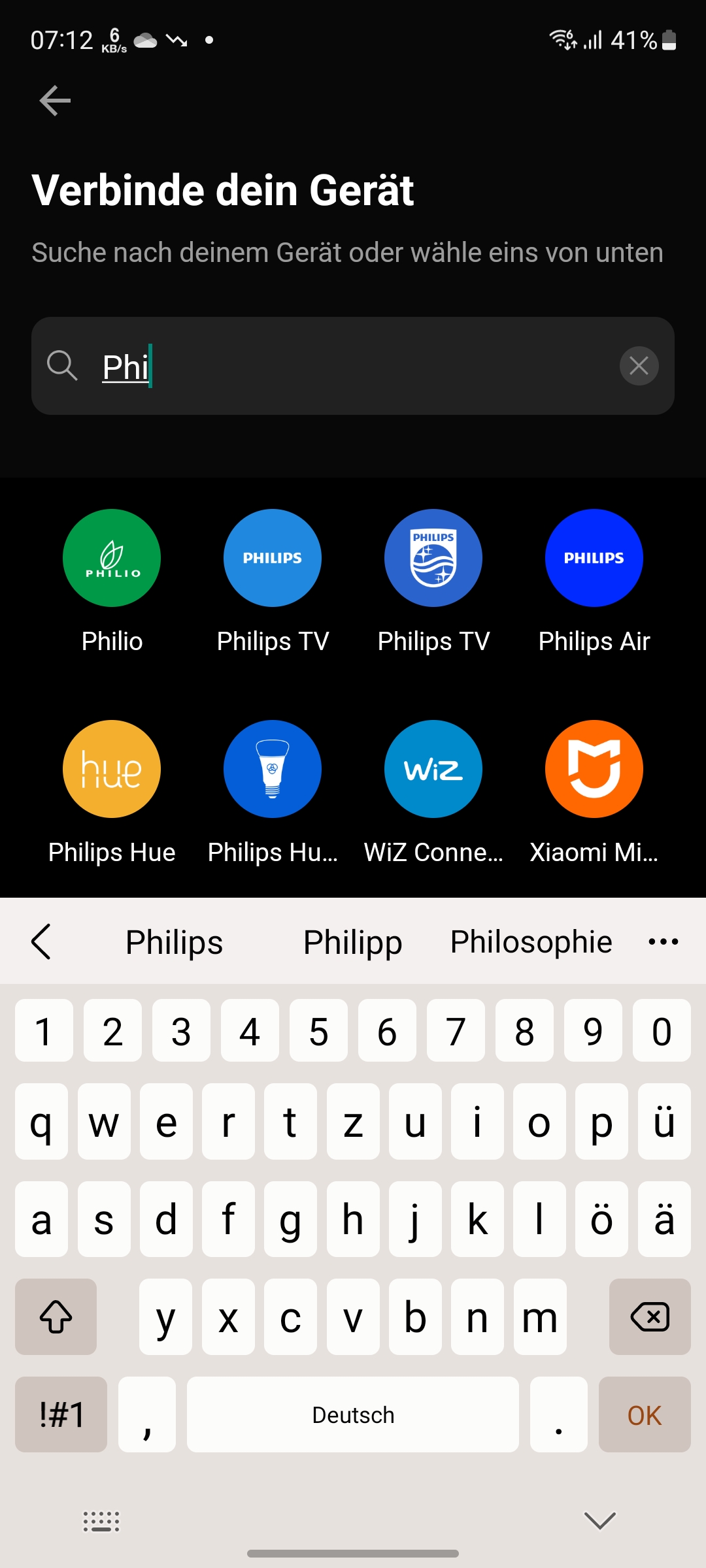
Task: Tap the search field containing Phi
Action: (x=353, y=366)
